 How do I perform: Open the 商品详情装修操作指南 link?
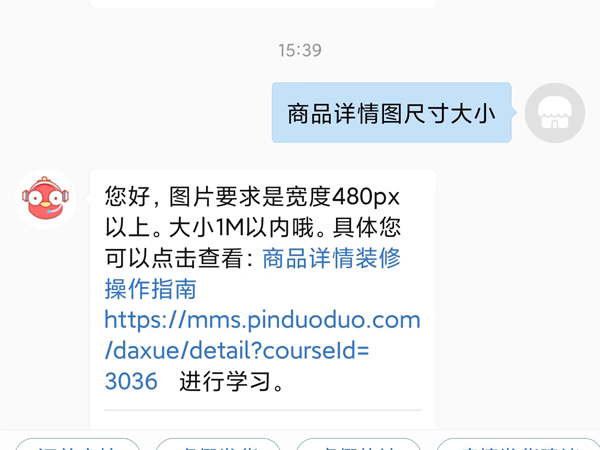click(331, 259)
